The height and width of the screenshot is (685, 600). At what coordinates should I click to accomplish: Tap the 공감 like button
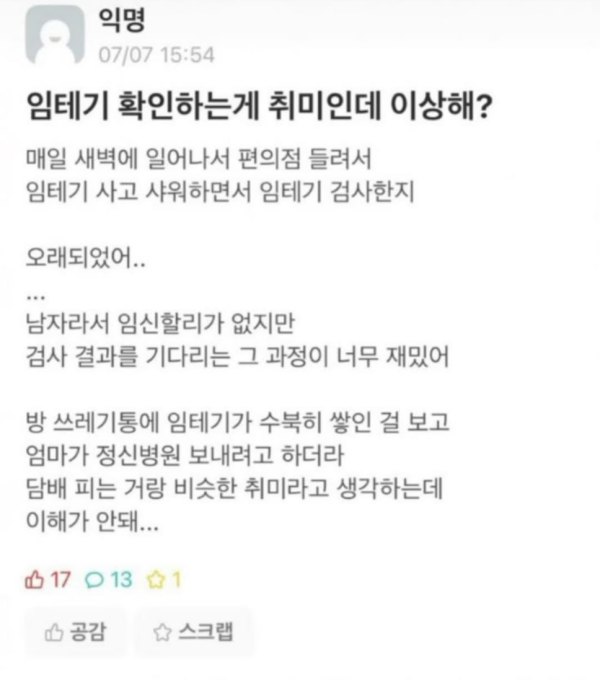[x=75, y=632]
